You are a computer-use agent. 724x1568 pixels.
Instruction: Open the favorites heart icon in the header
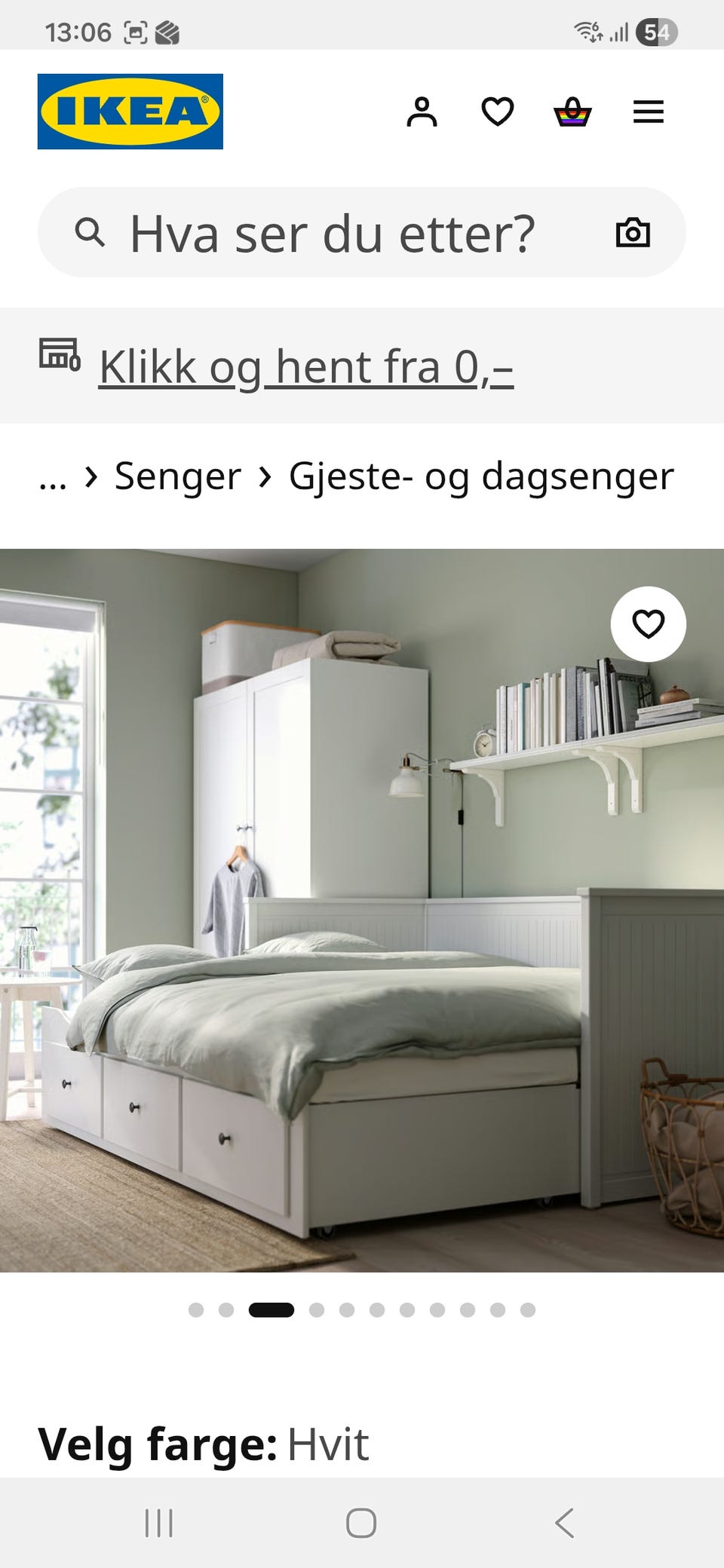(498, 112)
